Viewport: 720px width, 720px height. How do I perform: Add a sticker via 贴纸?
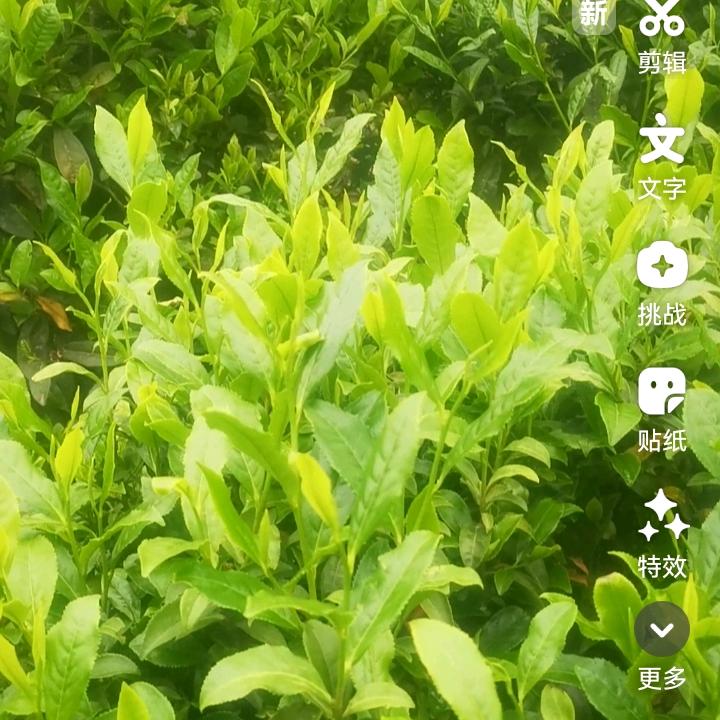coord(662,410)
